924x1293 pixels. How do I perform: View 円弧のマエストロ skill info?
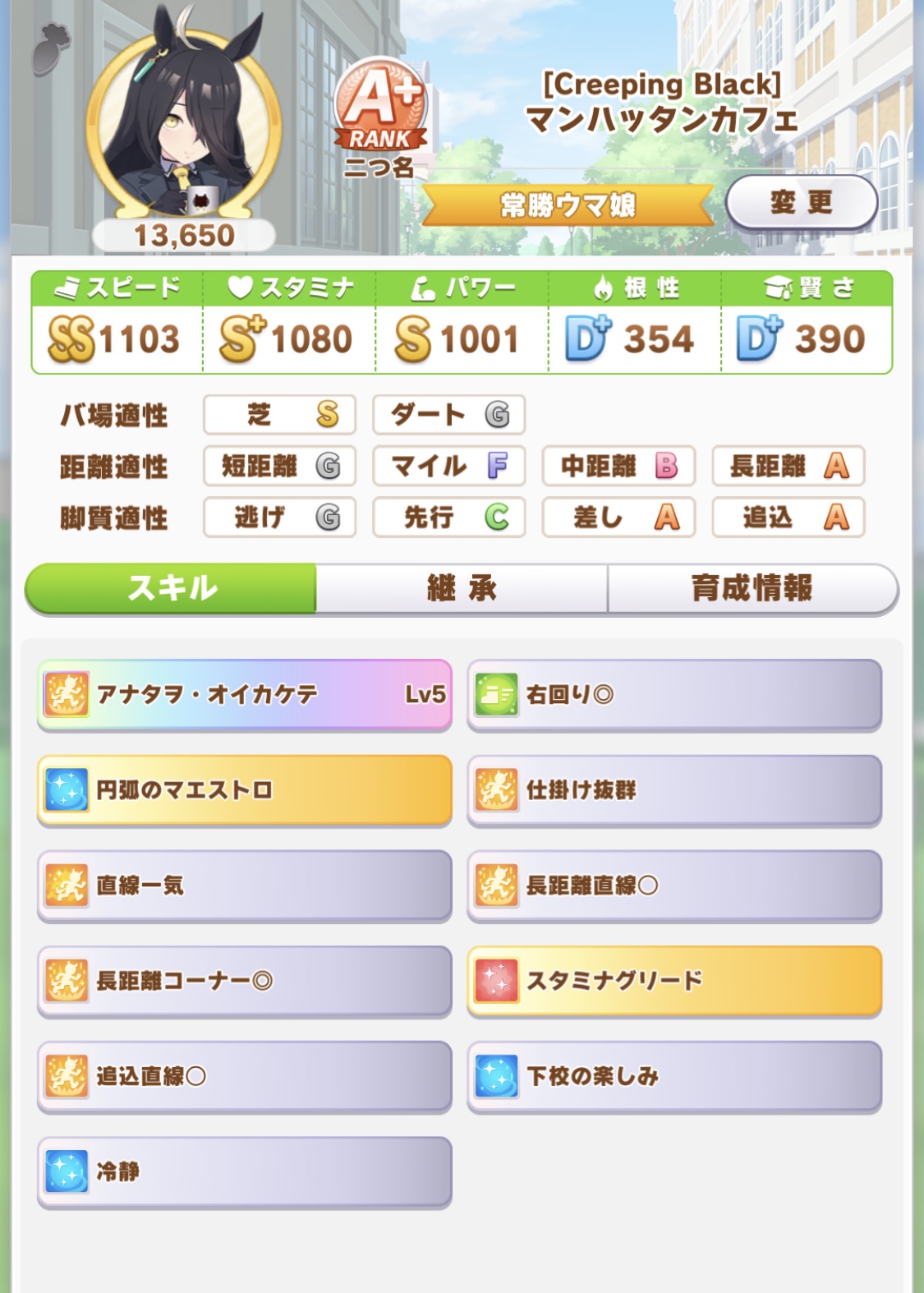click(245, 790)
